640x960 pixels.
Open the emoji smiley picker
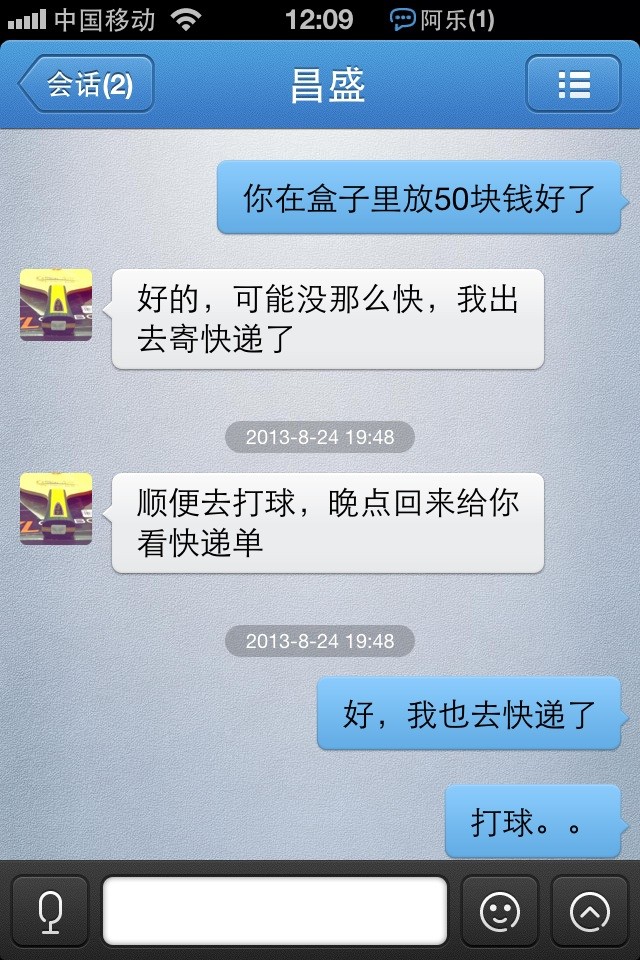pos(500,910)
